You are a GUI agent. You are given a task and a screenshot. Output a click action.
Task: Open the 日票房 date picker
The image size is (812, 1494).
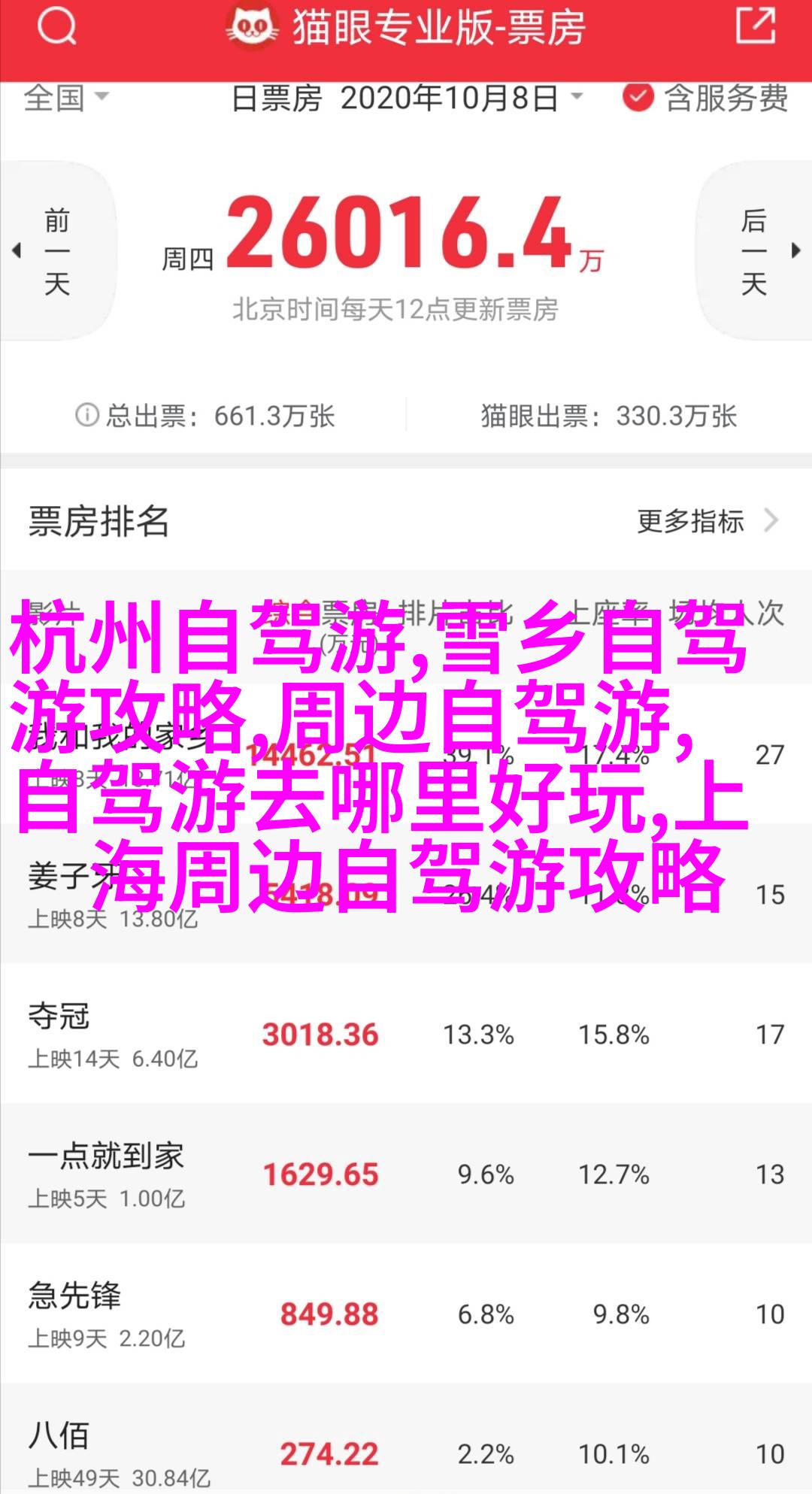[x=407, y=98]
